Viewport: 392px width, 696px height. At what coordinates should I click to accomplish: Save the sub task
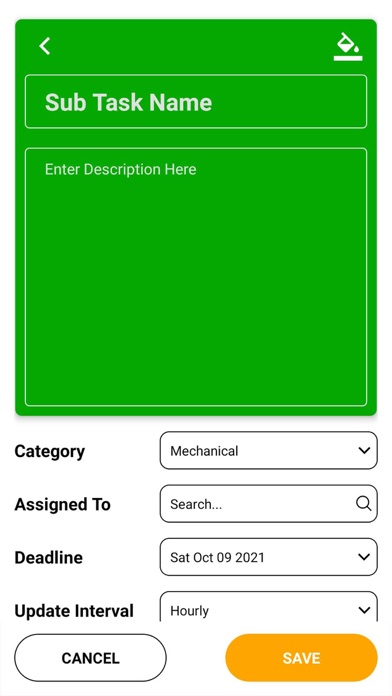[x=301, y=658]
